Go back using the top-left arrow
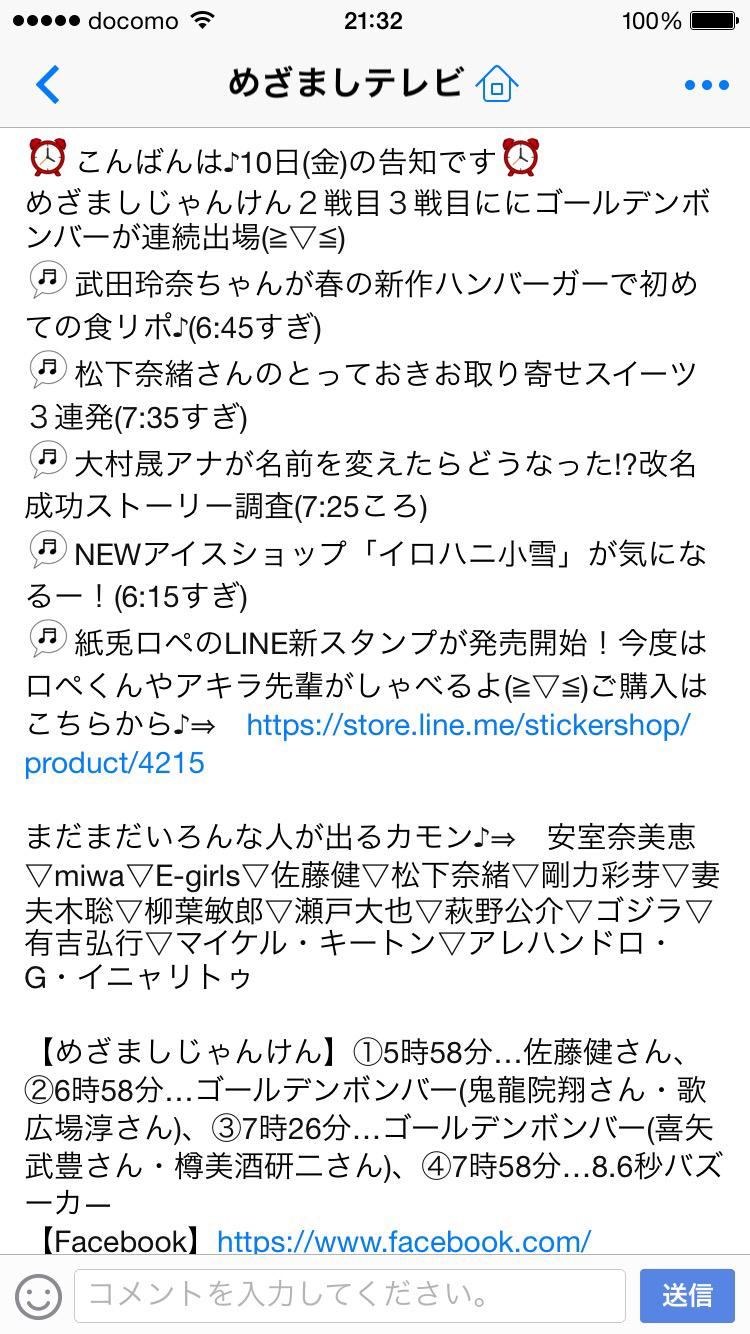The height and width of the screenshot is (1334, 750). [48, 85]
